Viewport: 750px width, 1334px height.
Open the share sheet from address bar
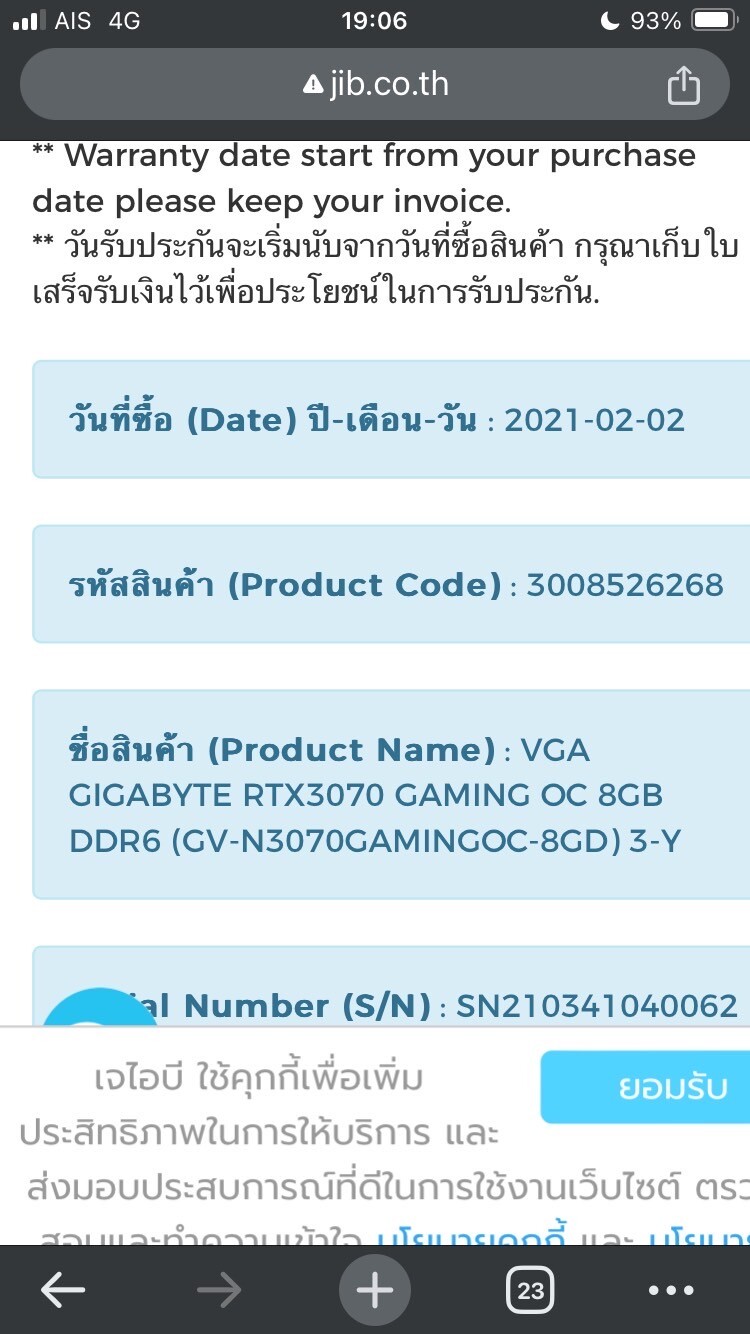[x=683, y=84]
